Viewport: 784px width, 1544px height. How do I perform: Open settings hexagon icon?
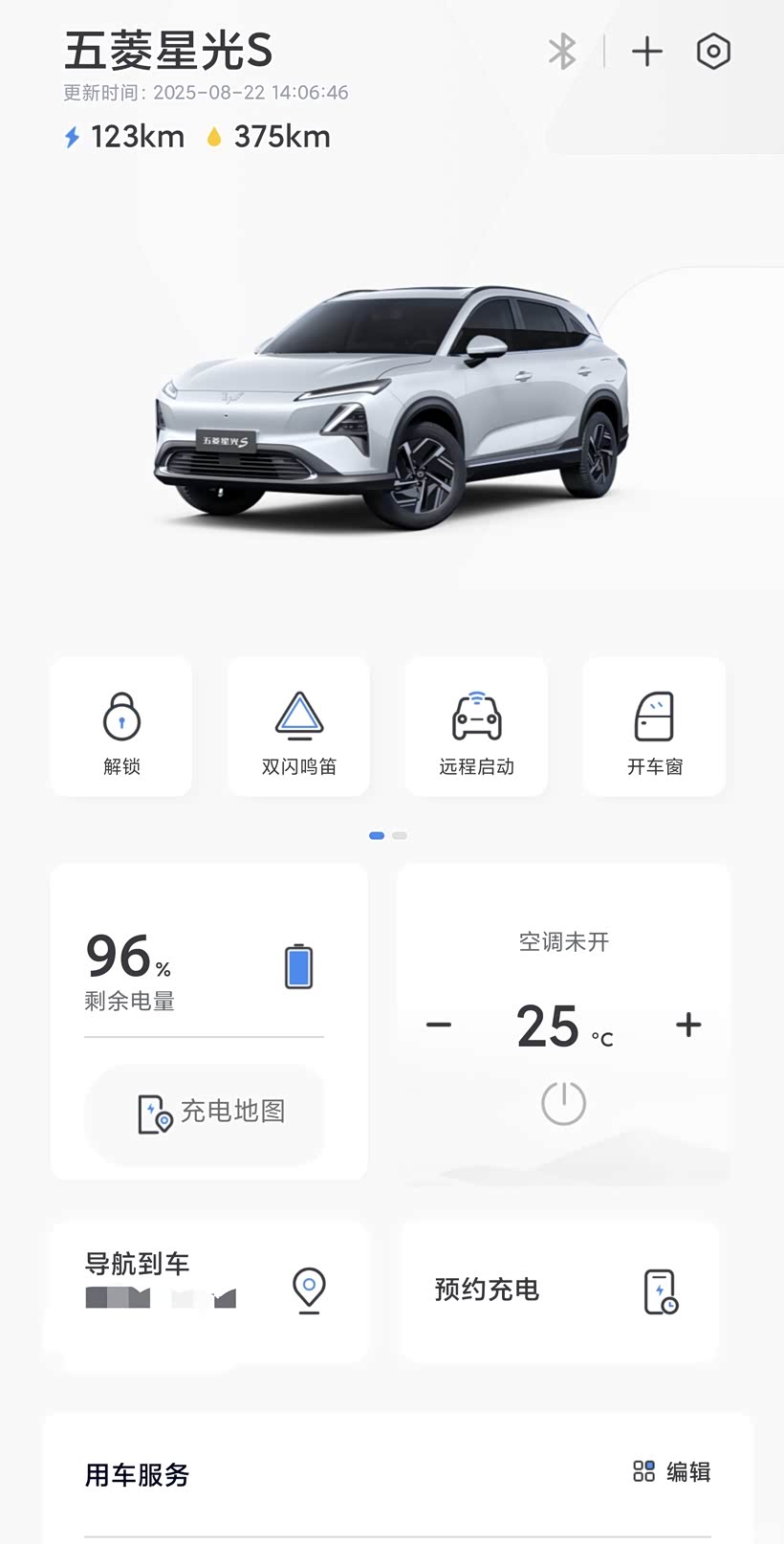[713, 52]
